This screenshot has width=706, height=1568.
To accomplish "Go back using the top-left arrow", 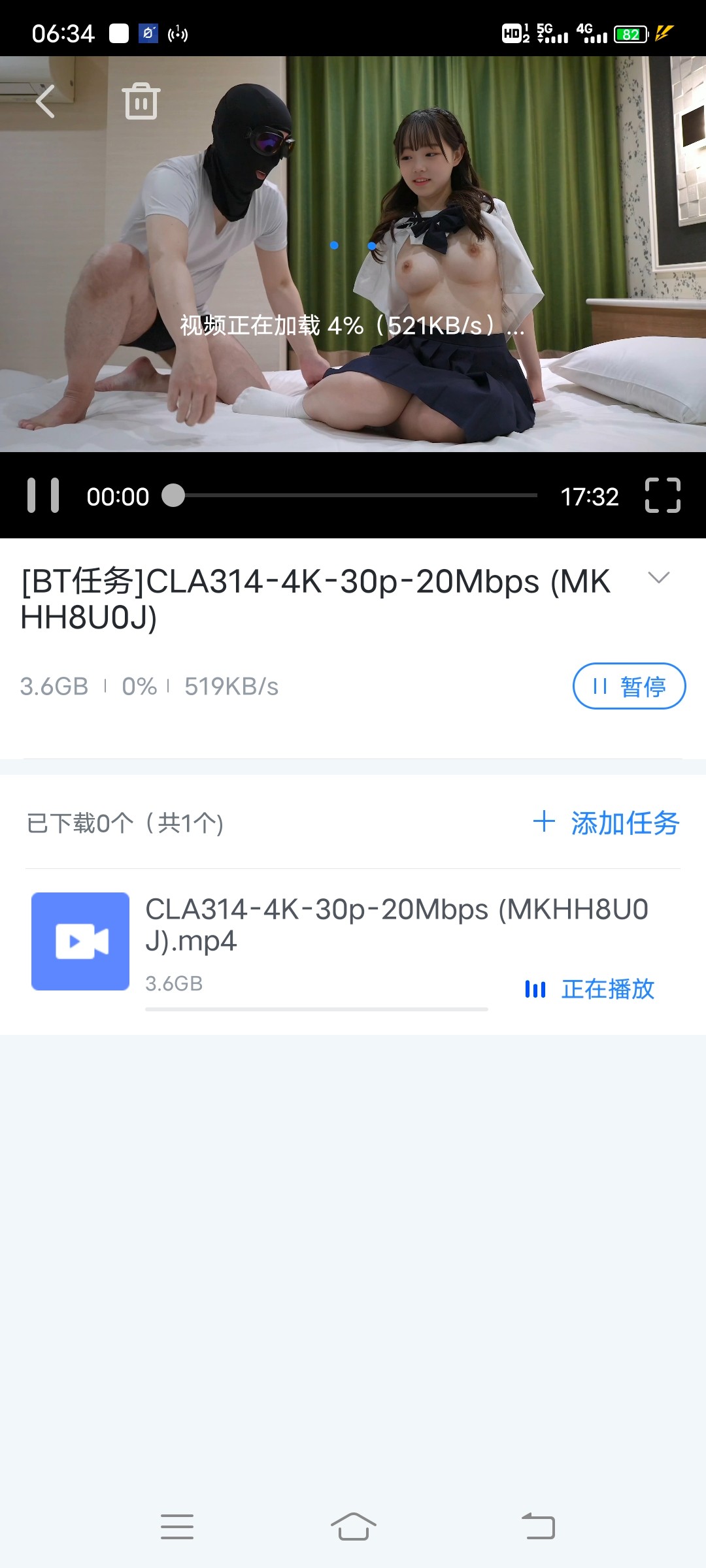I will 44,102.
